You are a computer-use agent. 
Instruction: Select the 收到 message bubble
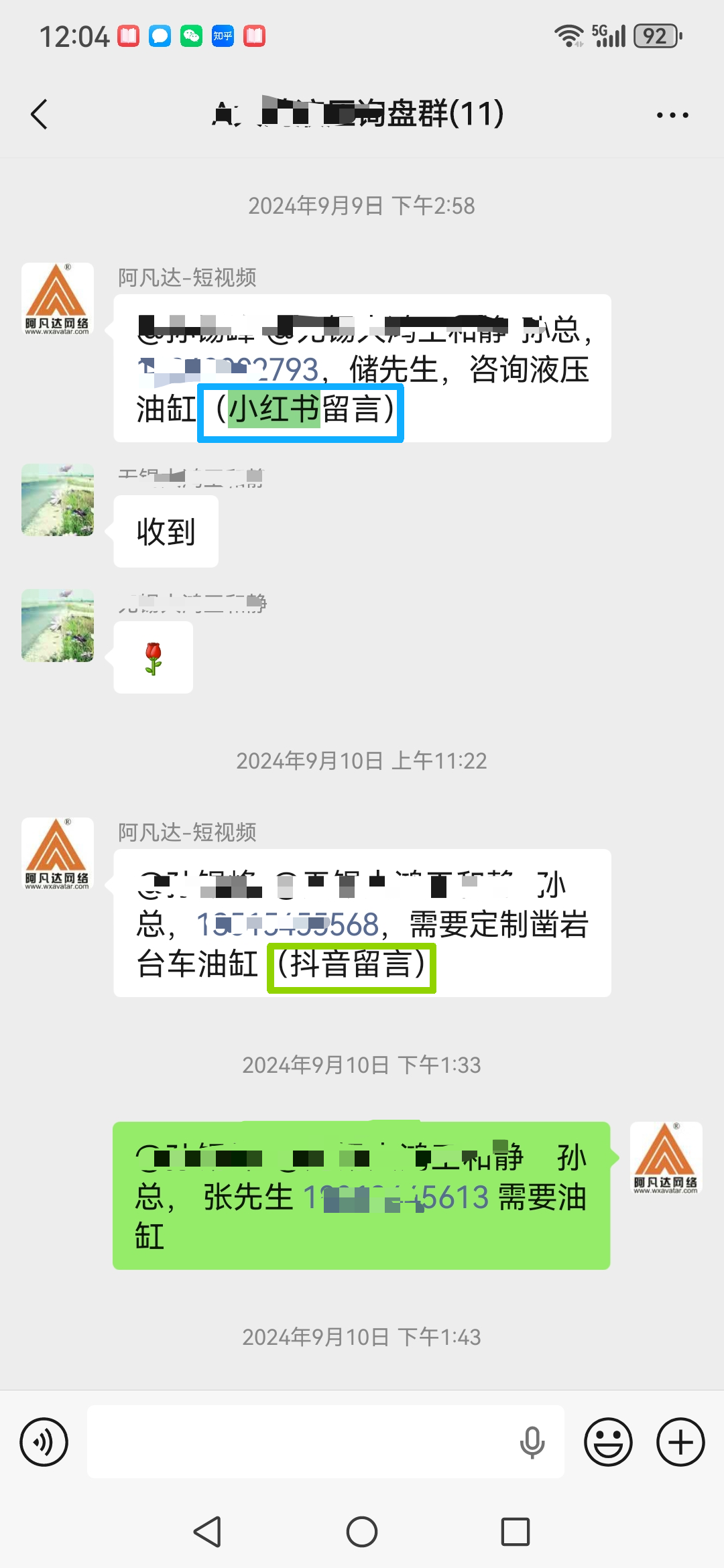(x=165, y=531)
